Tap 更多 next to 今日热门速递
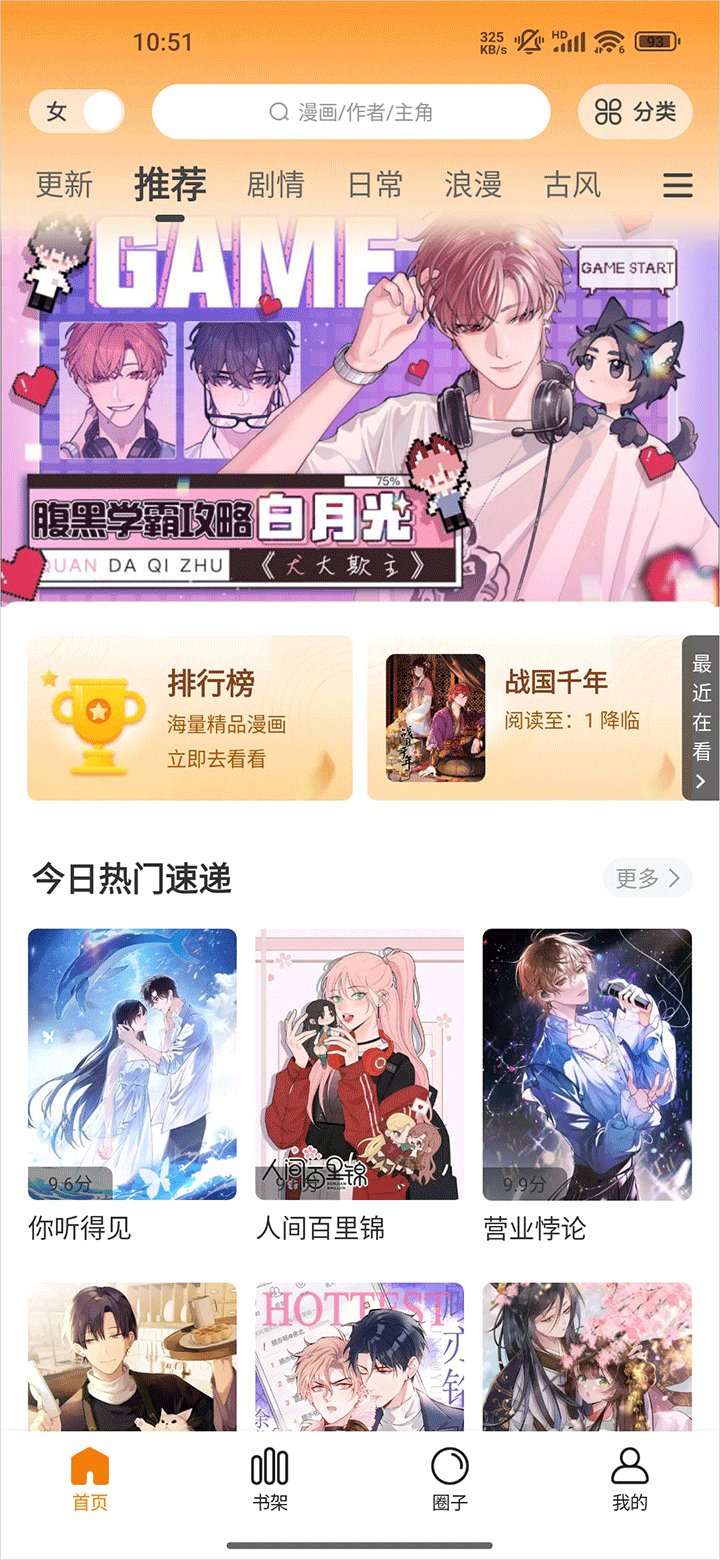This screenshot has width=720, height=1560. click(x=647, y=878)
